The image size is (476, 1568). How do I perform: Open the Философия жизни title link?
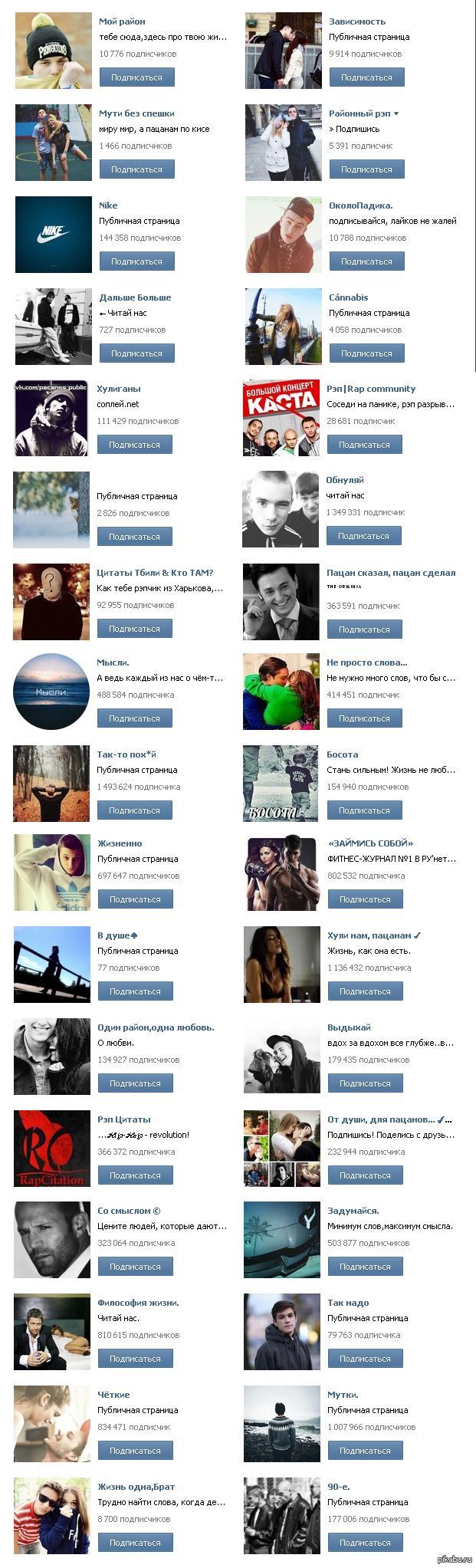(138, 1303)
